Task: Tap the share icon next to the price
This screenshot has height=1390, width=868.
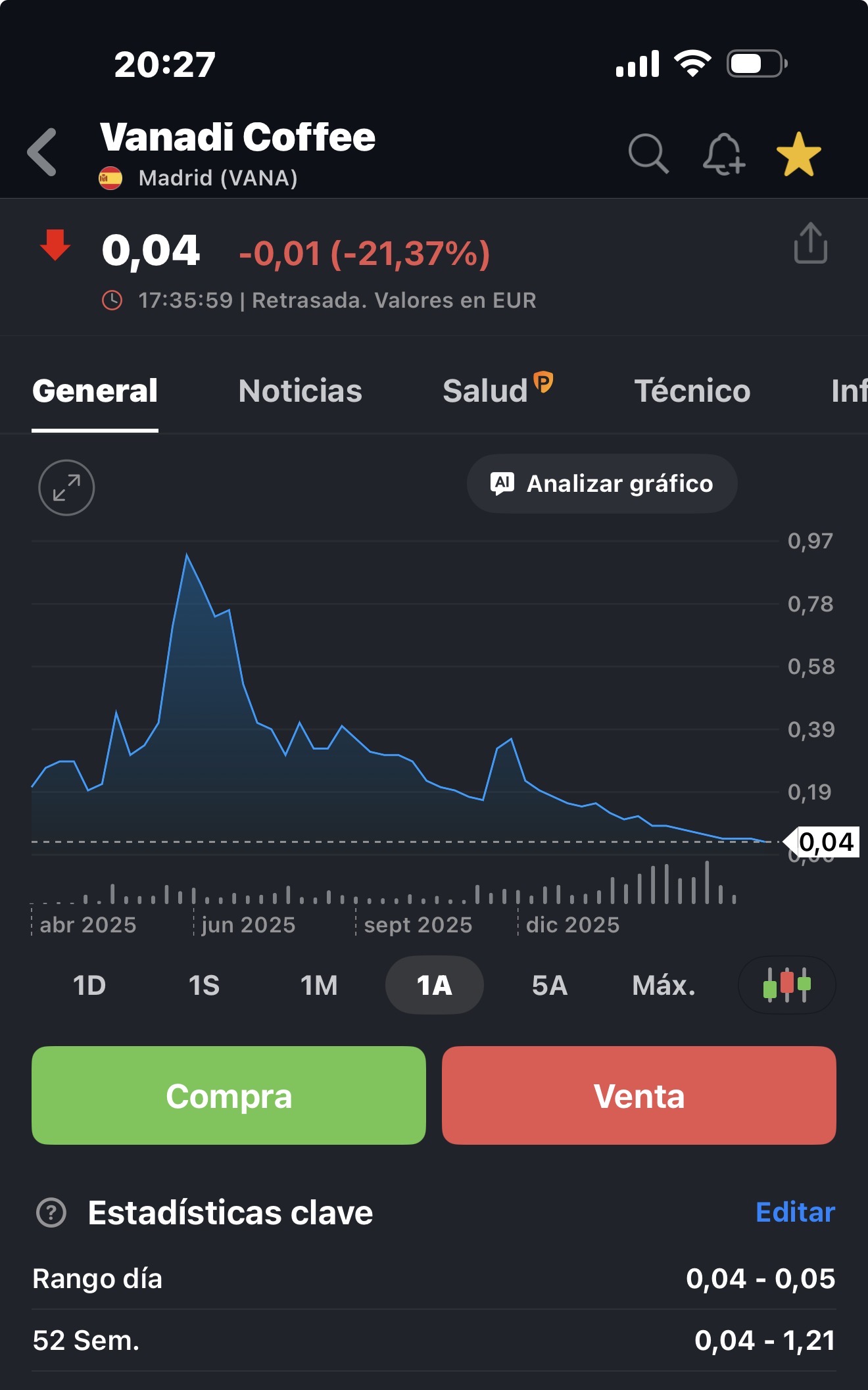Action: pos(811,243)
